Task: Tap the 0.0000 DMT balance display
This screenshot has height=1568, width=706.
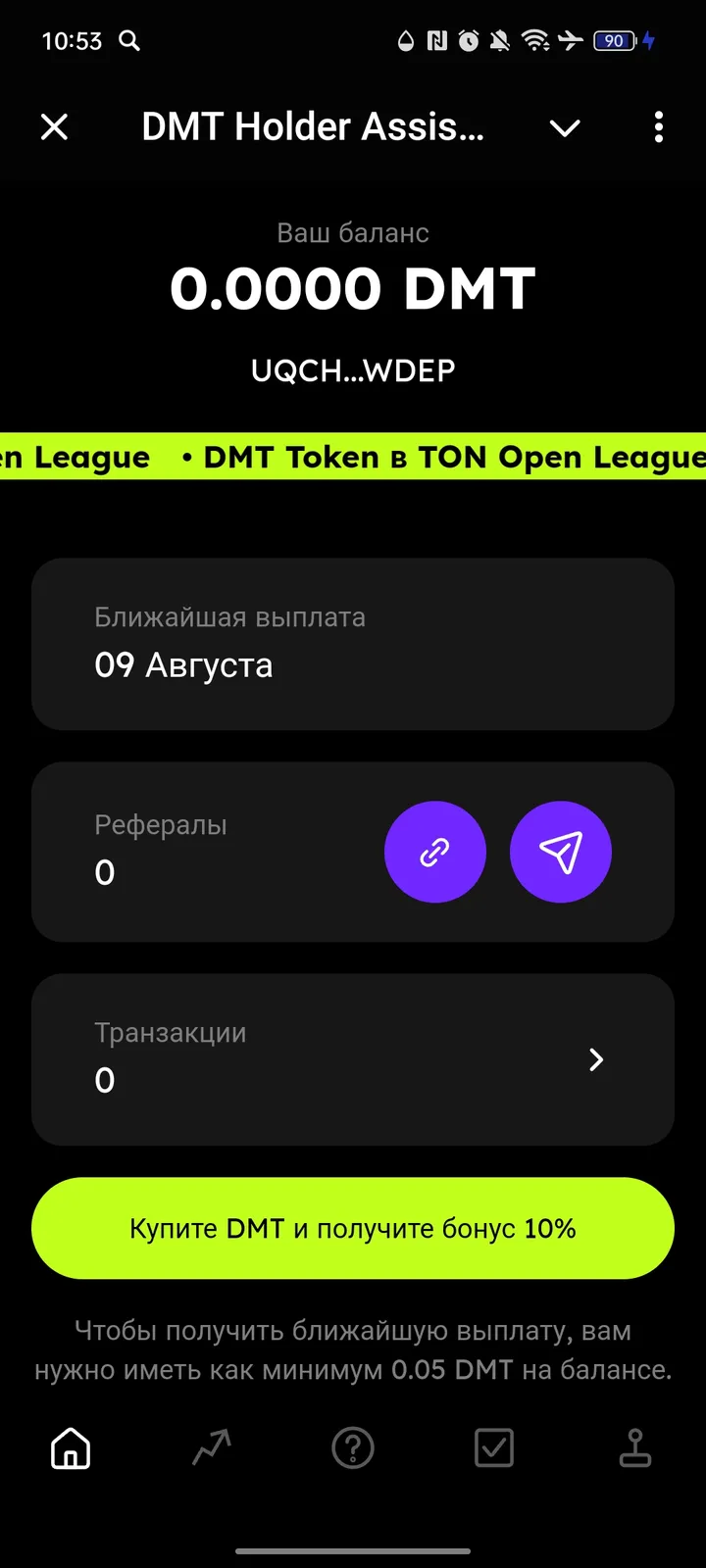Action: (353, 287)
